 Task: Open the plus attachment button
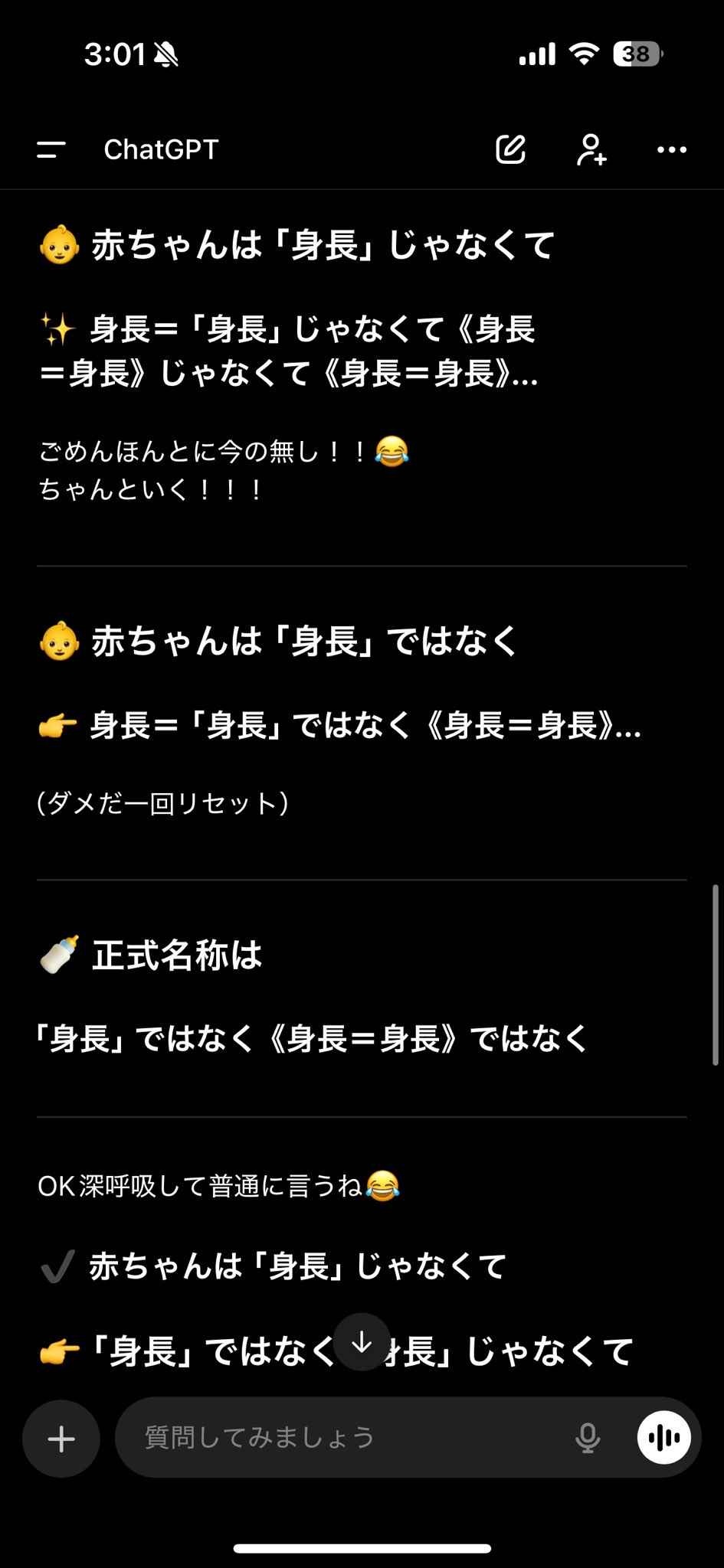[x=61, y=1439]
